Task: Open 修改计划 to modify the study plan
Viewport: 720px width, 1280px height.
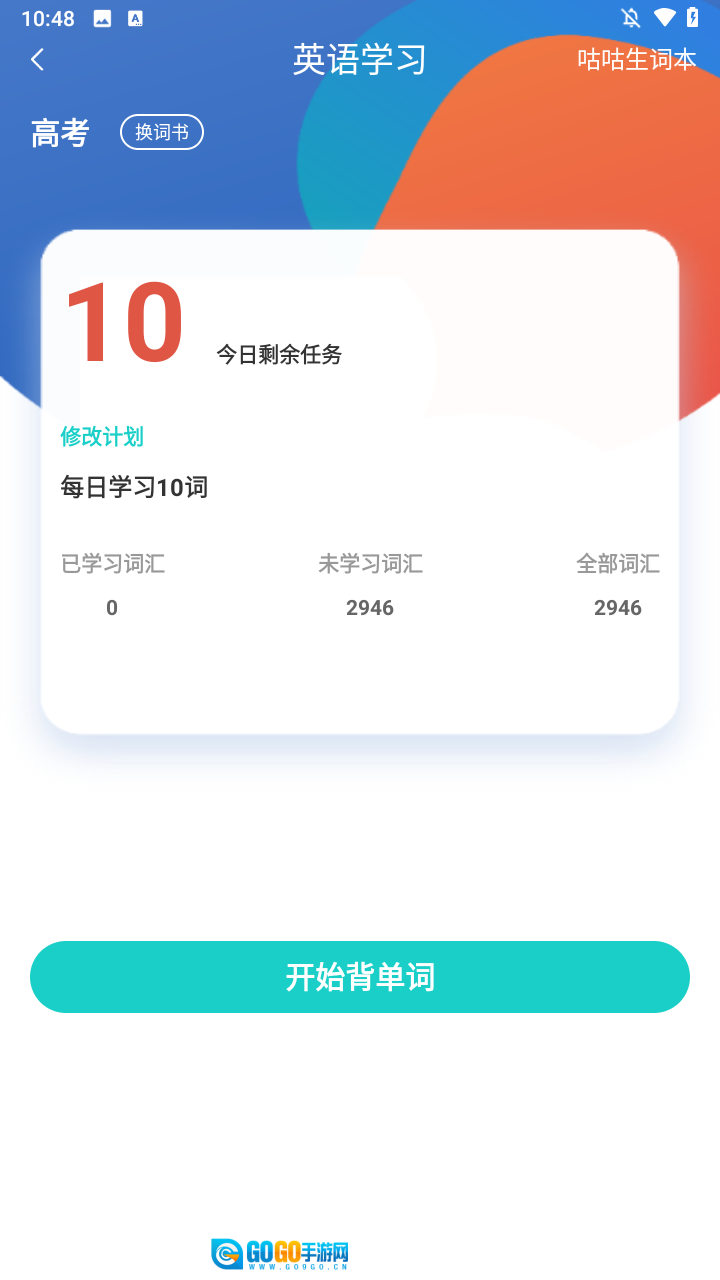Action: click(x=102, y=437)
